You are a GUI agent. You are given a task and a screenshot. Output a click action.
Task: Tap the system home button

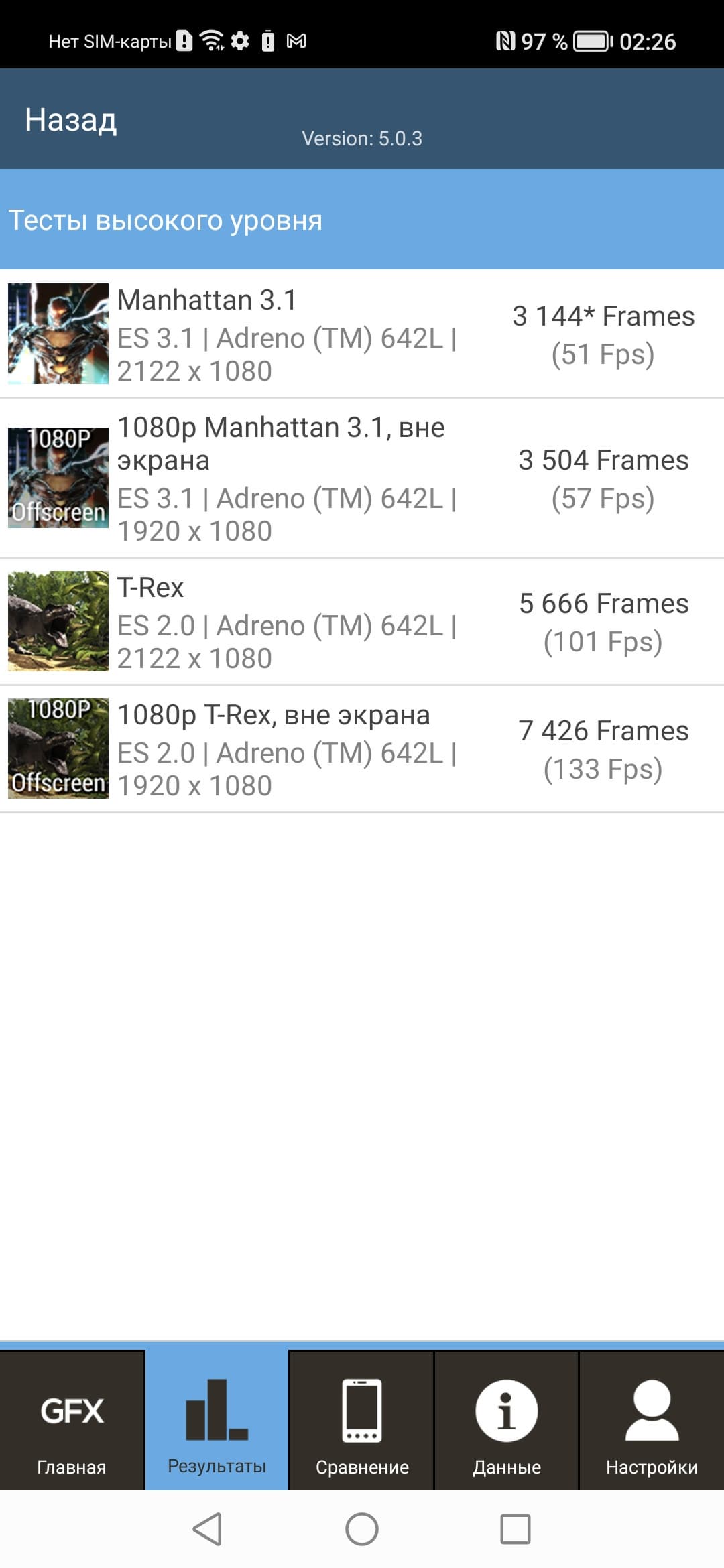pyautogui.click(x=362, y=1529)
